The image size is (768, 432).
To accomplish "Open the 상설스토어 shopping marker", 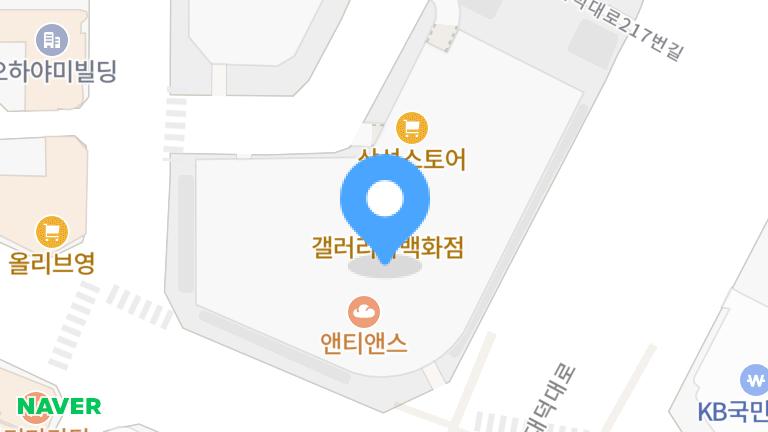I will (x=412, y=128).
